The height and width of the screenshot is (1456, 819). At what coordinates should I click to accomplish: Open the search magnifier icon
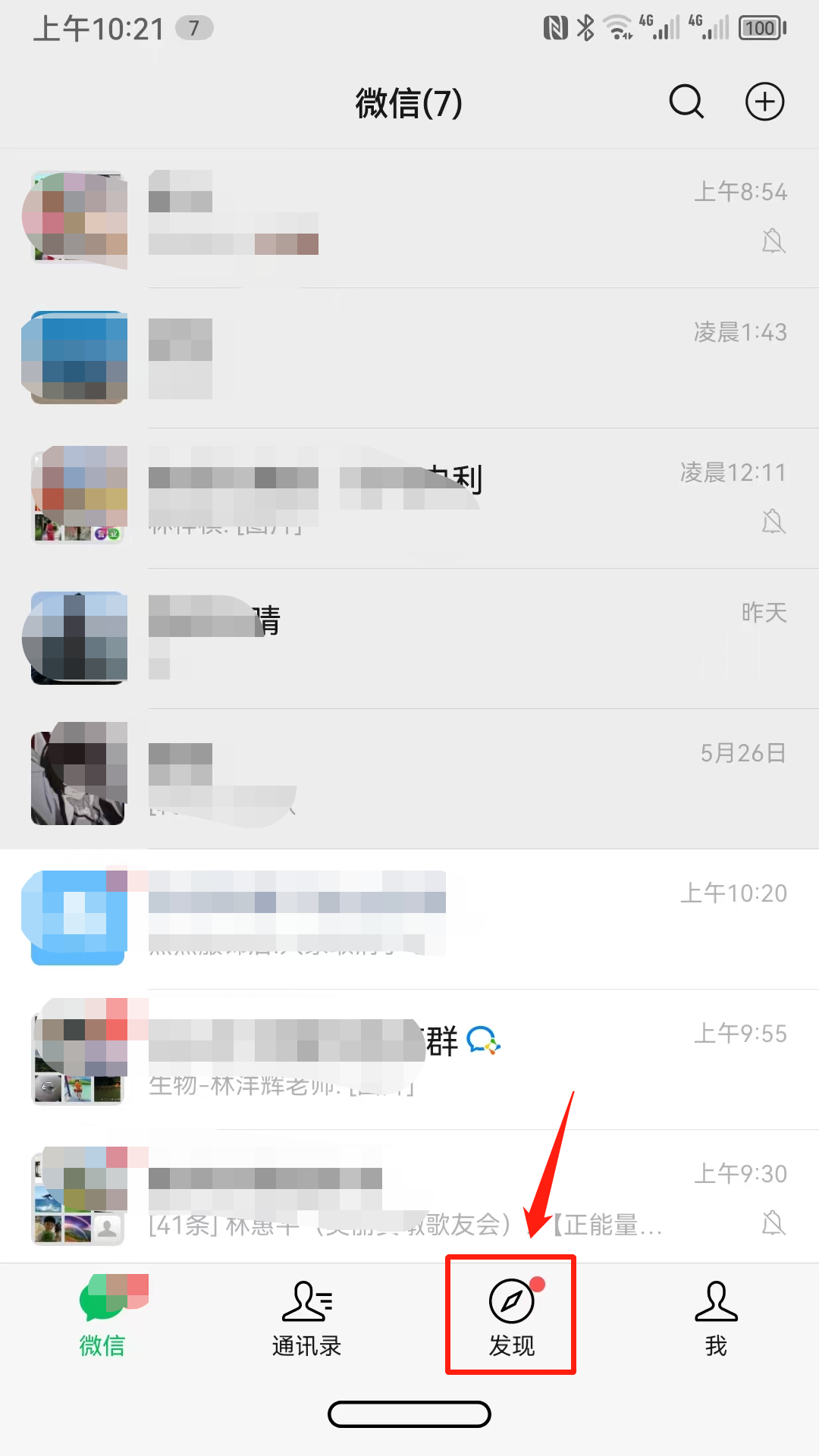pyautogui.click(x=686, y=102)
